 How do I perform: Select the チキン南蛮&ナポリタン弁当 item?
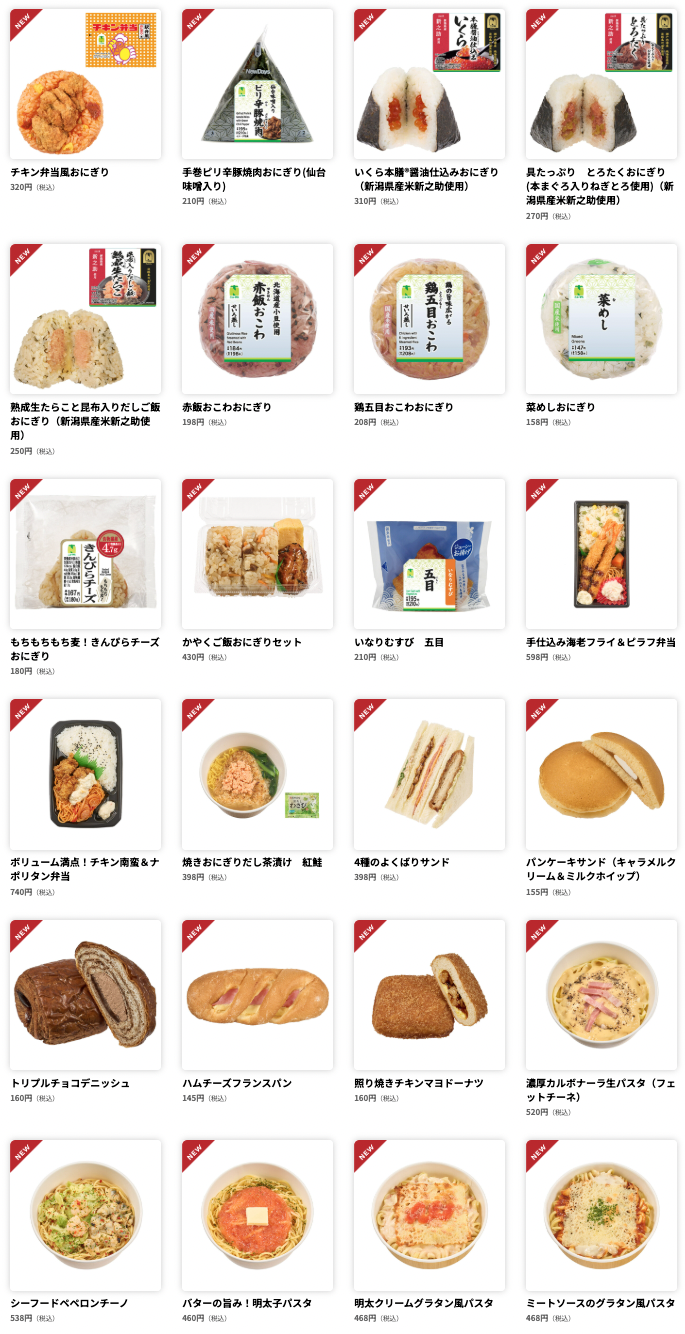click(x=85, y=775)
